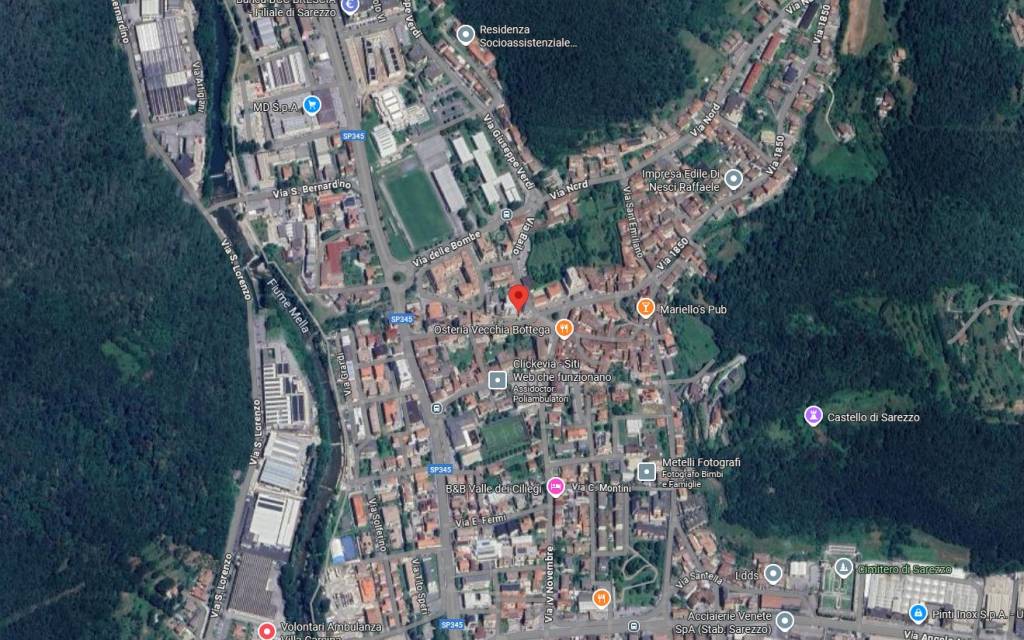Tap the Pinti Inox S.p.A. marker

click(917, 612)
